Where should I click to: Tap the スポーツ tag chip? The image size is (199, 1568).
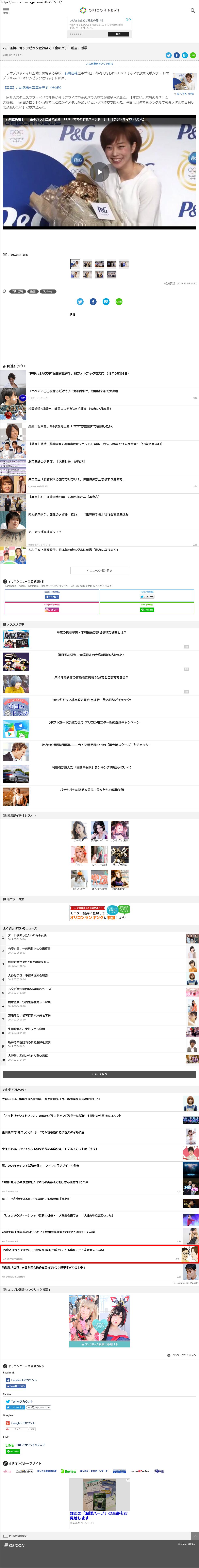click(x=48, y=291)
